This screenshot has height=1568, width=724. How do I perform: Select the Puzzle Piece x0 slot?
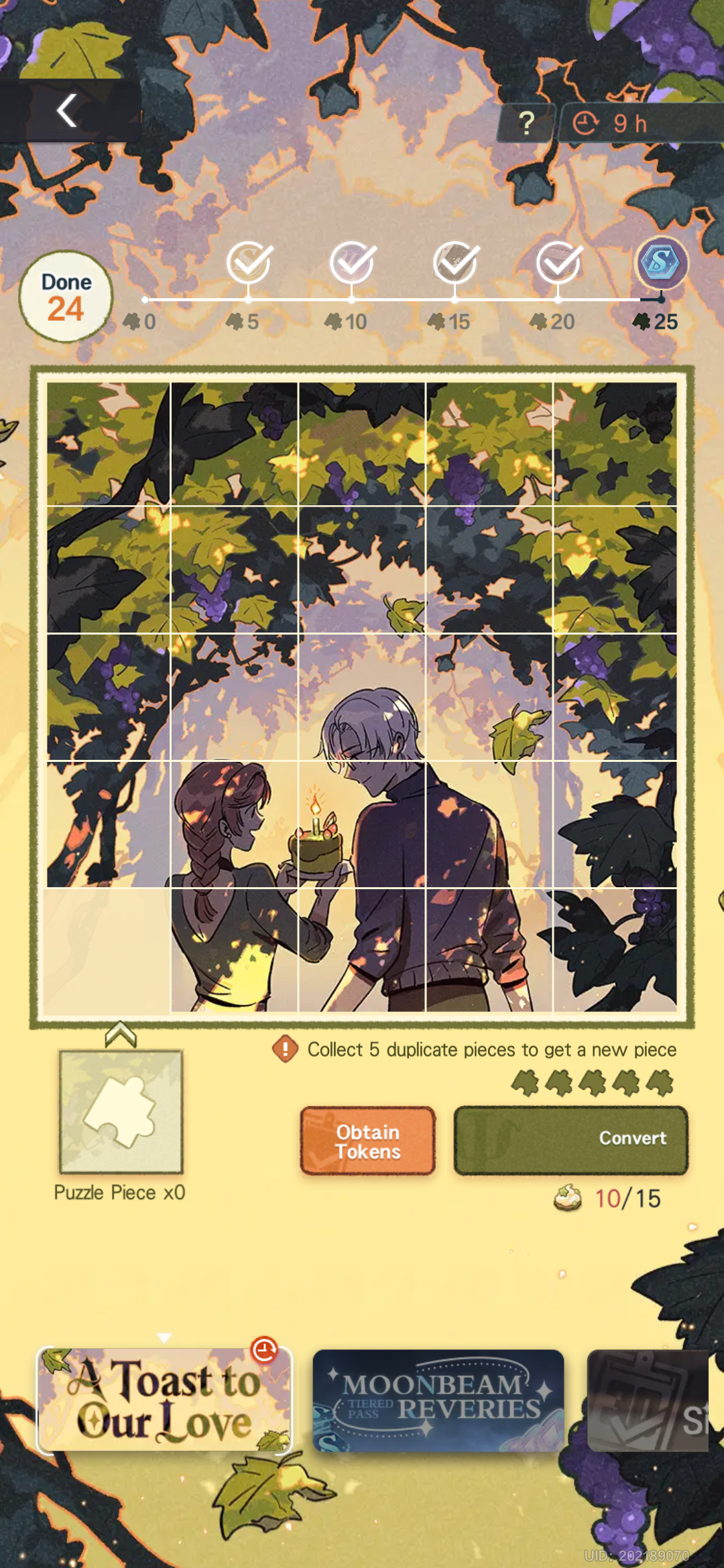[121, 1112]
